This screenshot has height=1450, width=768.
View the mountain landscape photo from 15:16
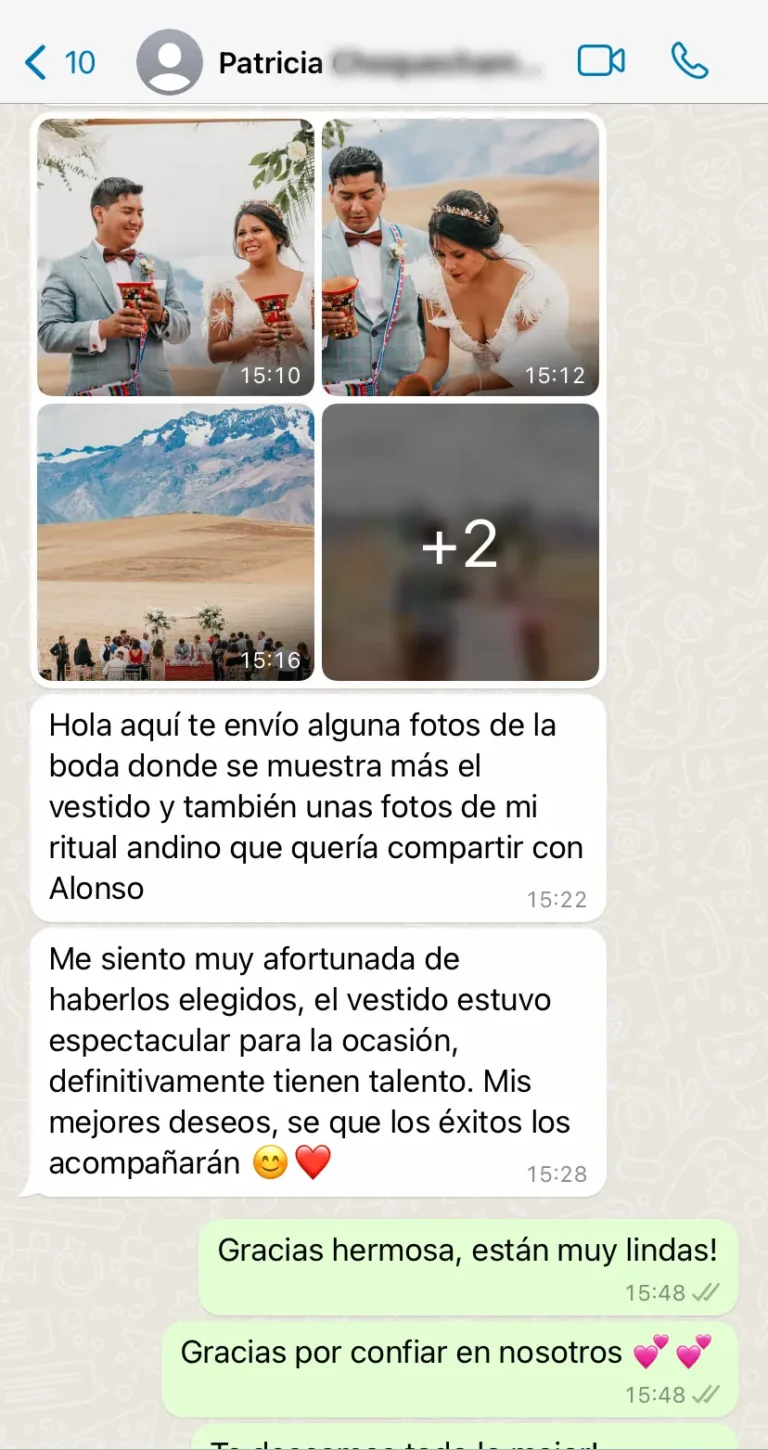pos(176,542)
